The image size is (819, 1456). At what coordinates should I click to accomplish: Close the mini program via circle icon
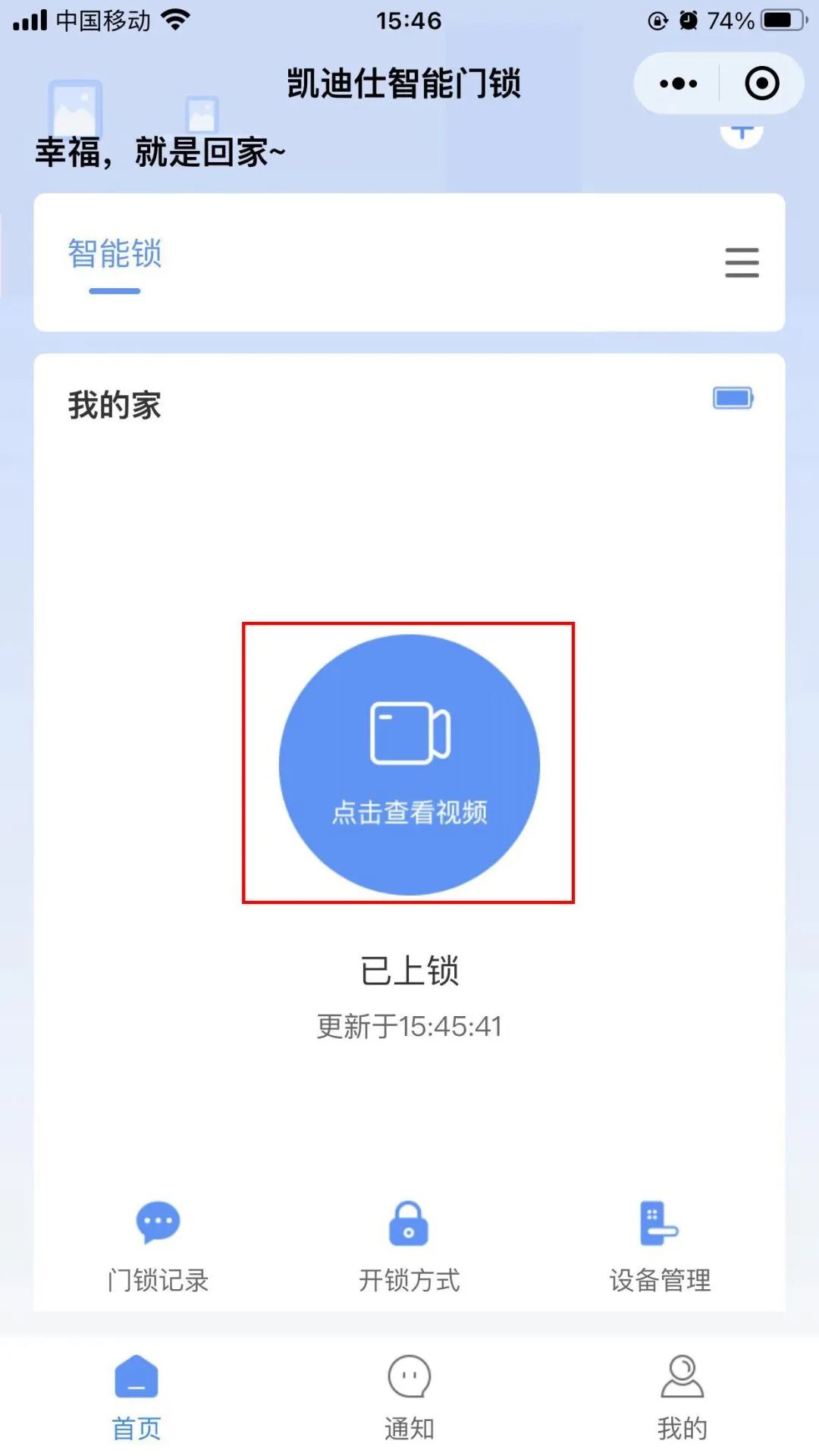(x=761, y=83)
